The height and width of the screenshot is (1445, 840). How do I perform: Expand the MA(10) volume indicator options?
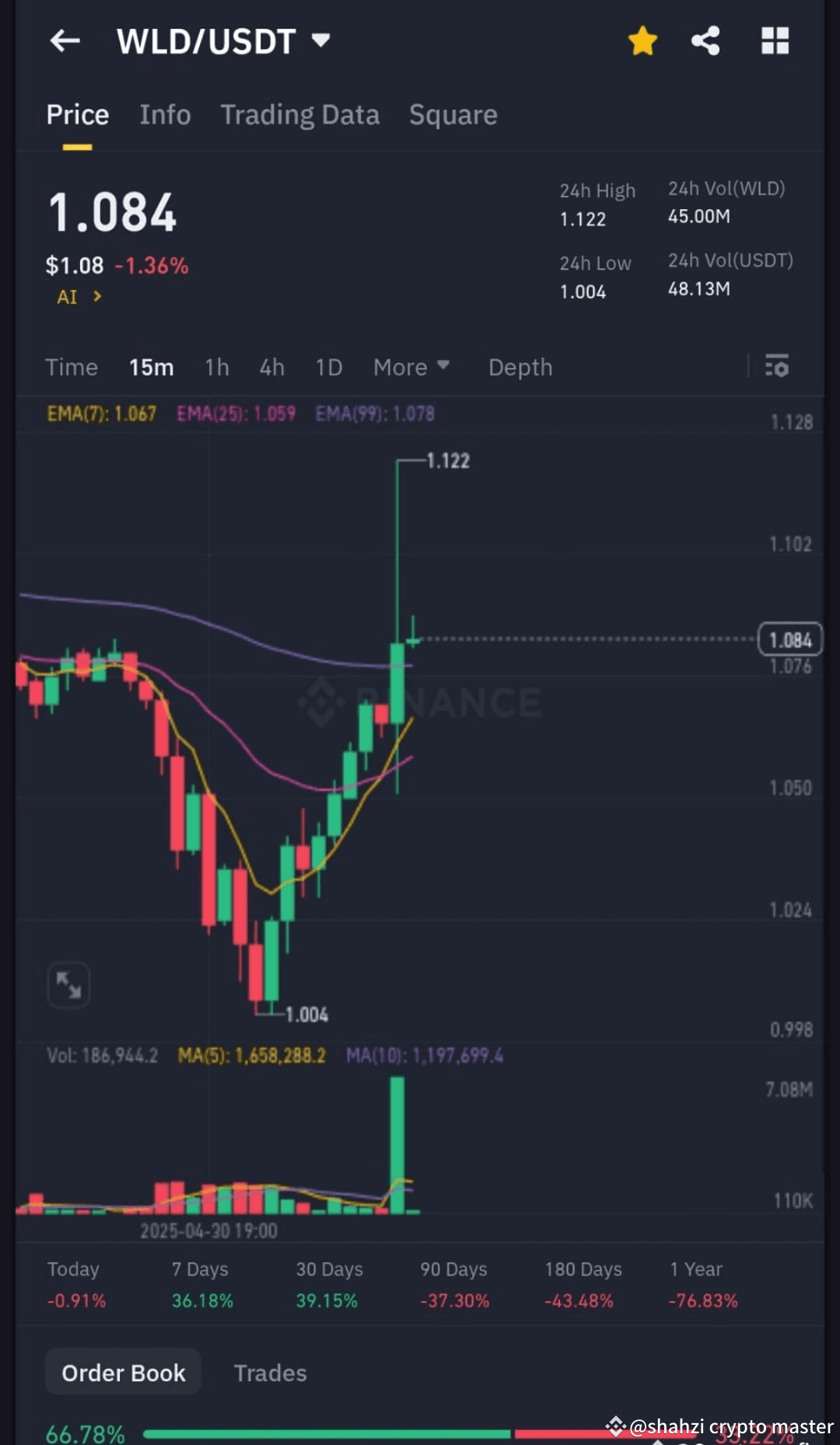pos(425,1055)
